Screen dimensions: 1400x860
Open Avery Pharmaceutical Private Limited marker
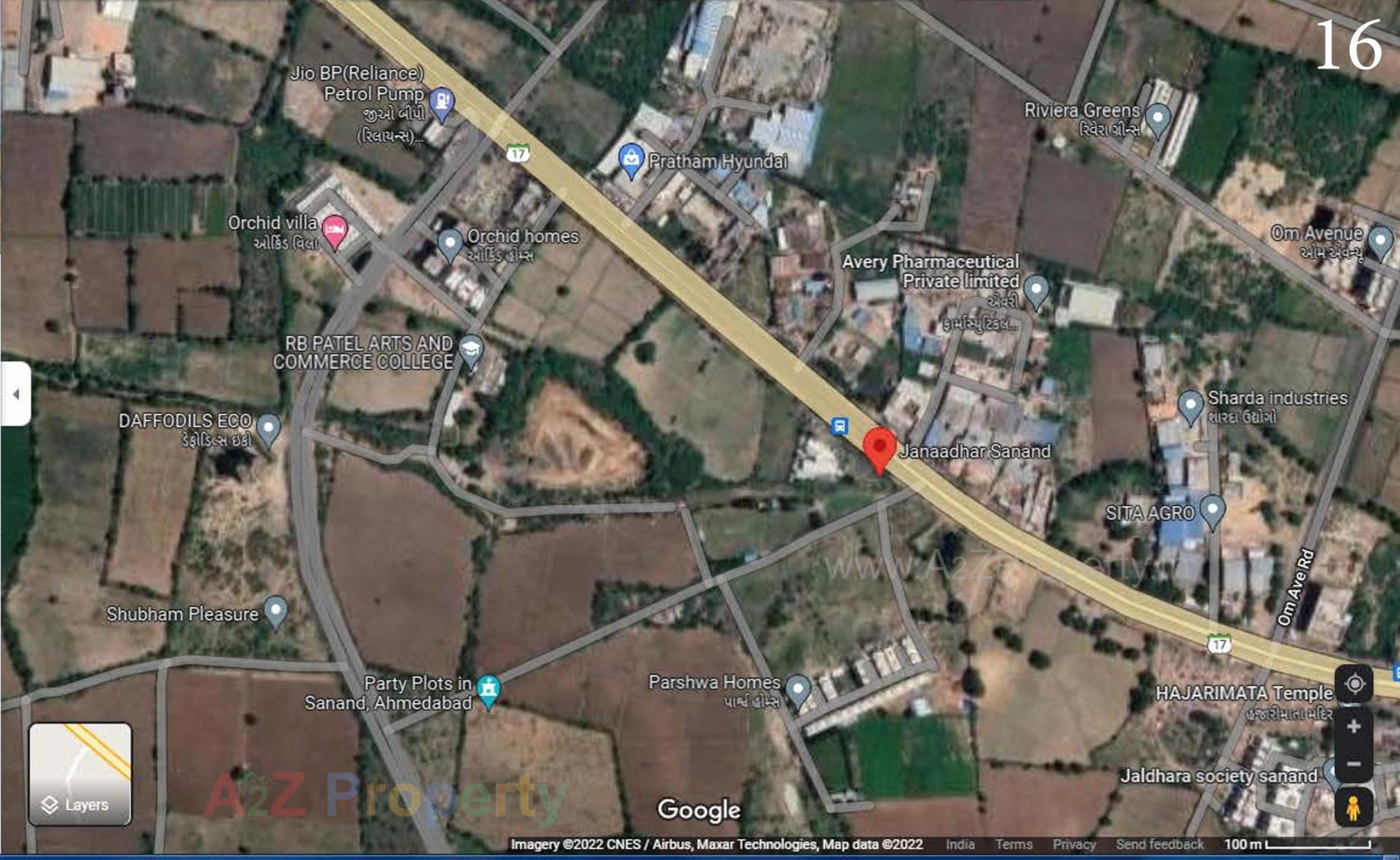(1035, 289)
